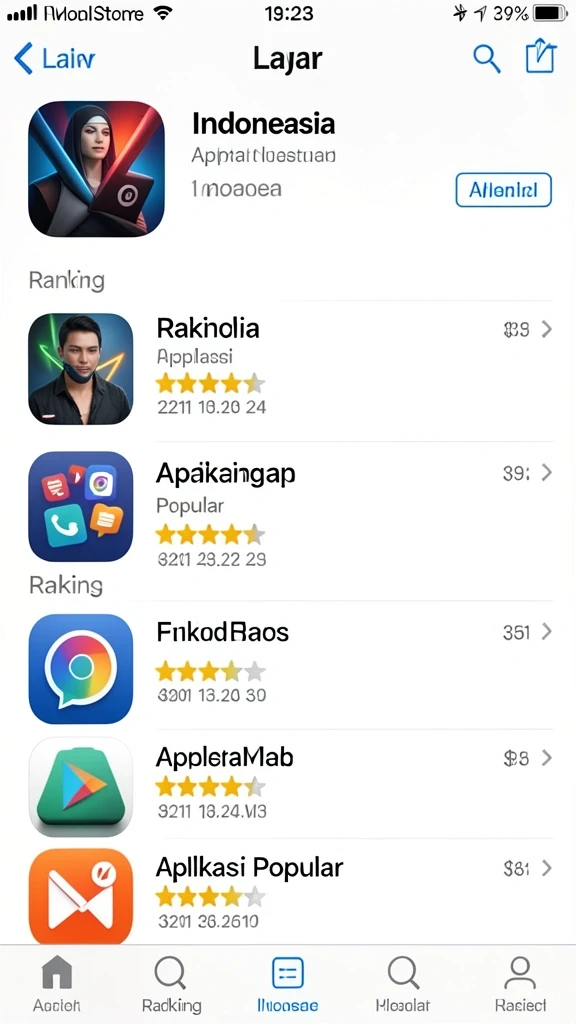Screen dimensions: 576x1024
Task: Go back to Laiw
Action: [55, 59]
